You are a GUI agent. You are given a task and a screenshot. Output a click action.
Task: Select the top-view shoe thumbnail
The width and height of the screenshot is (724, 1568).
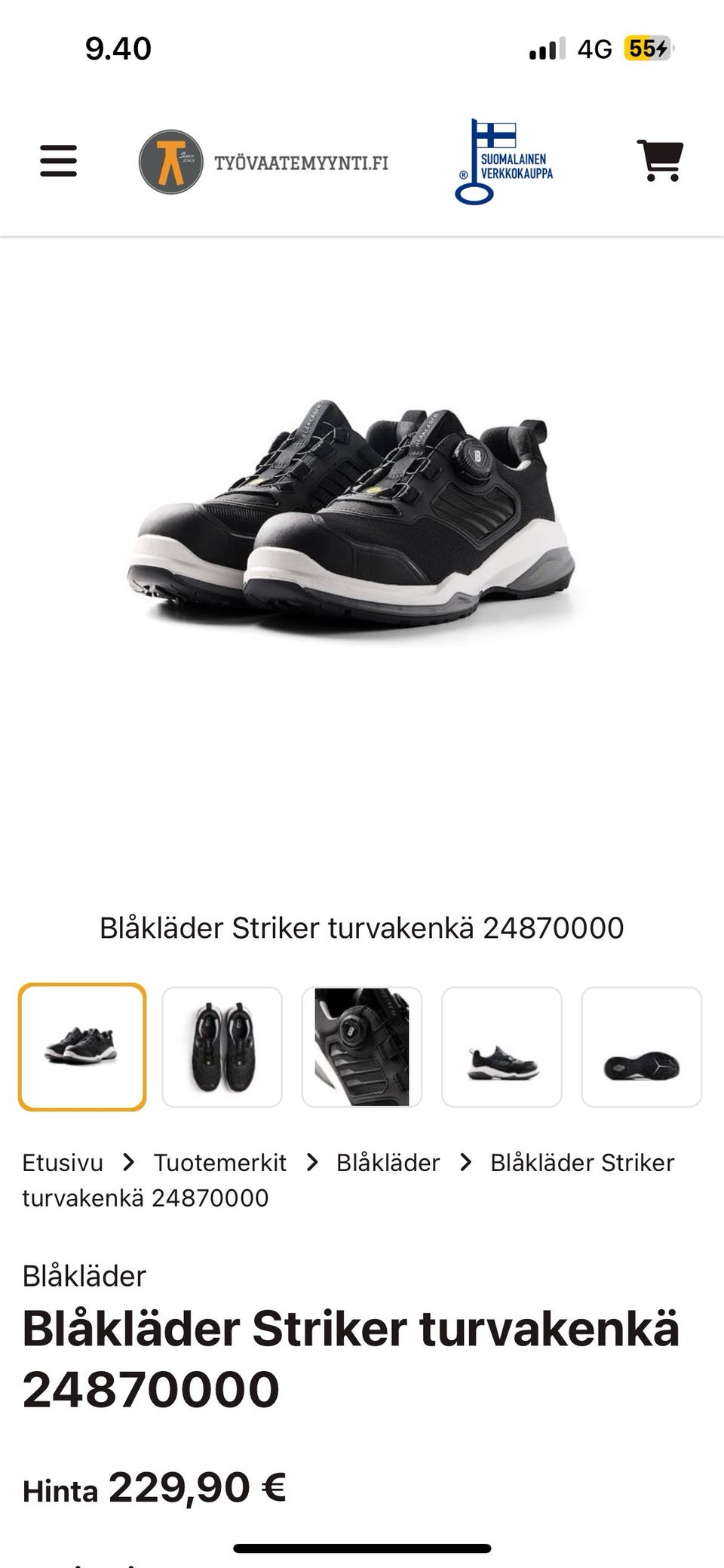click(222, 1047)
